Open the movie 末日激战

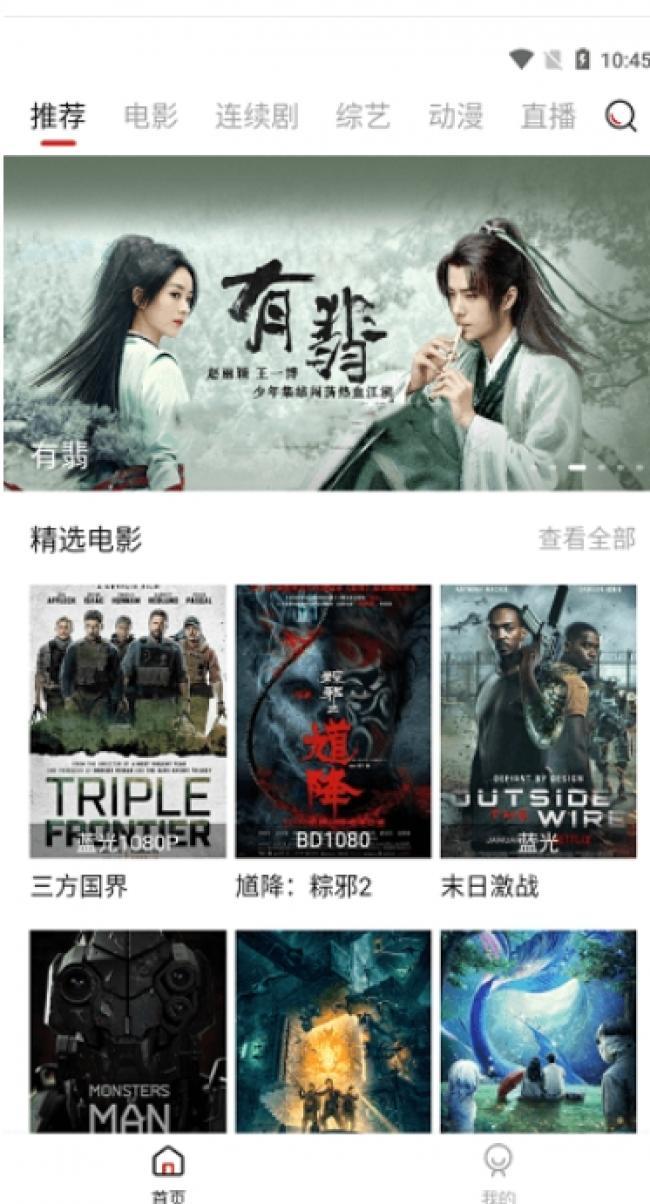(x=538, y=721)
